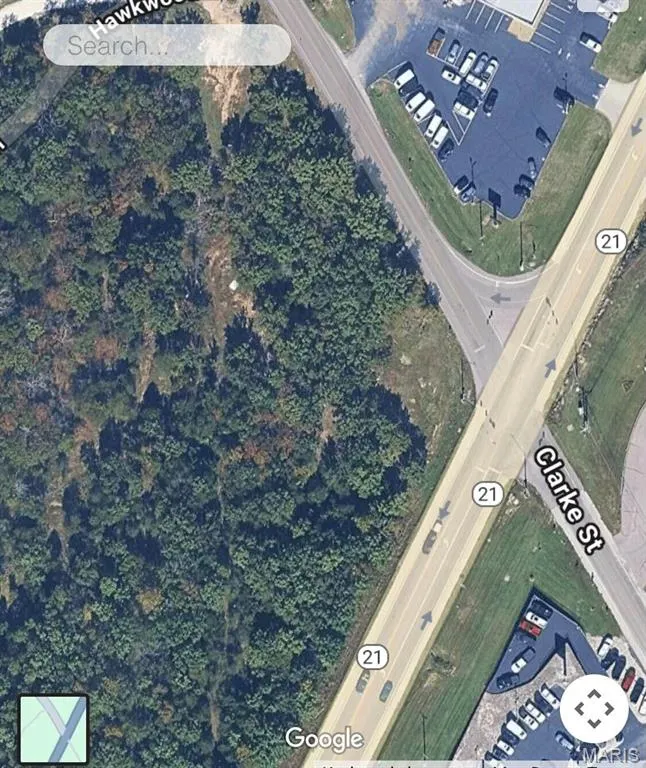Switch to the default map view thumbnail
Screen dimensions: 646x768
pyautogui.click(x=54, y=729)
